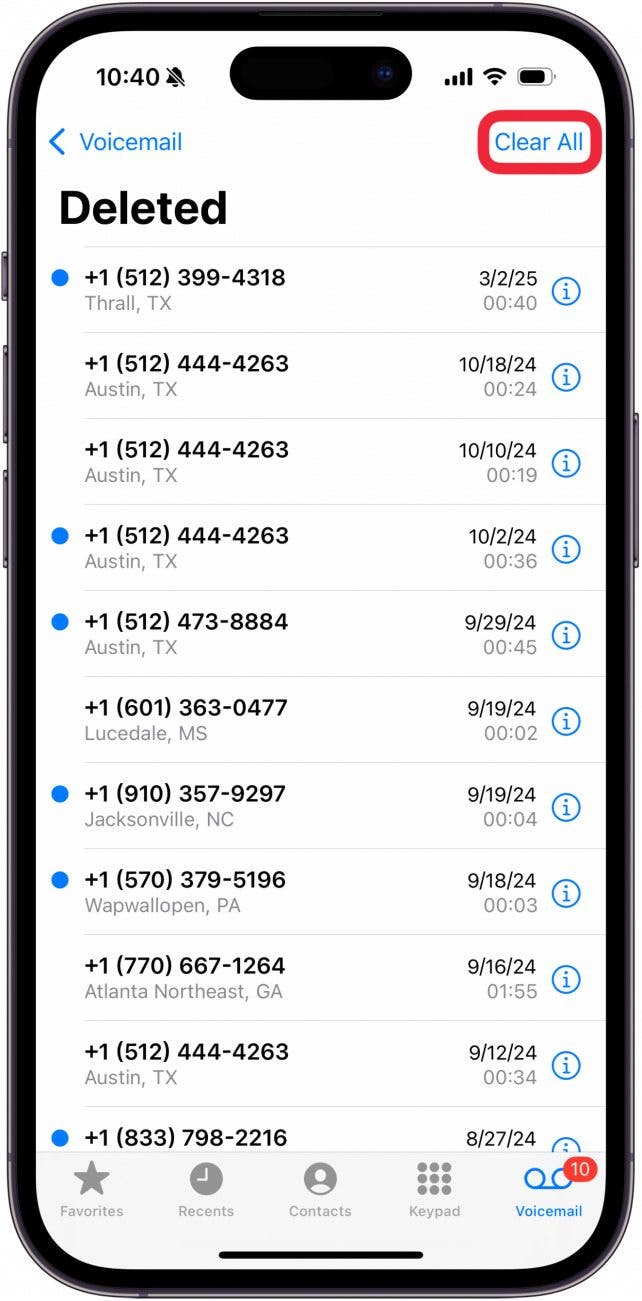
Task: Select the Voicemail tab
Action: pos(548,1190)
